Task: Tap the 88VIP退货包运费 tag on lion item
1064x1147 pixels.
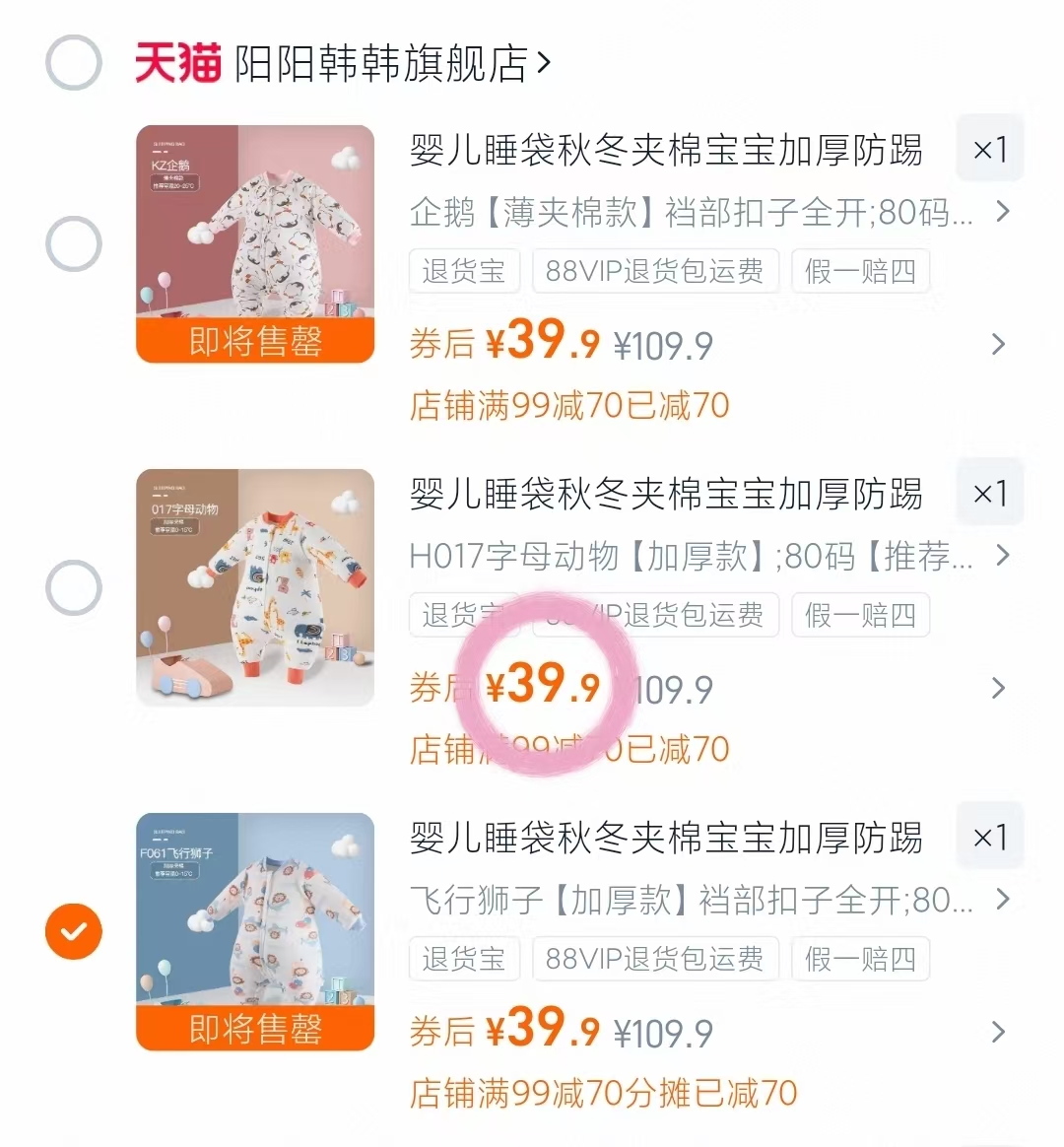Action: pos(654,959)
